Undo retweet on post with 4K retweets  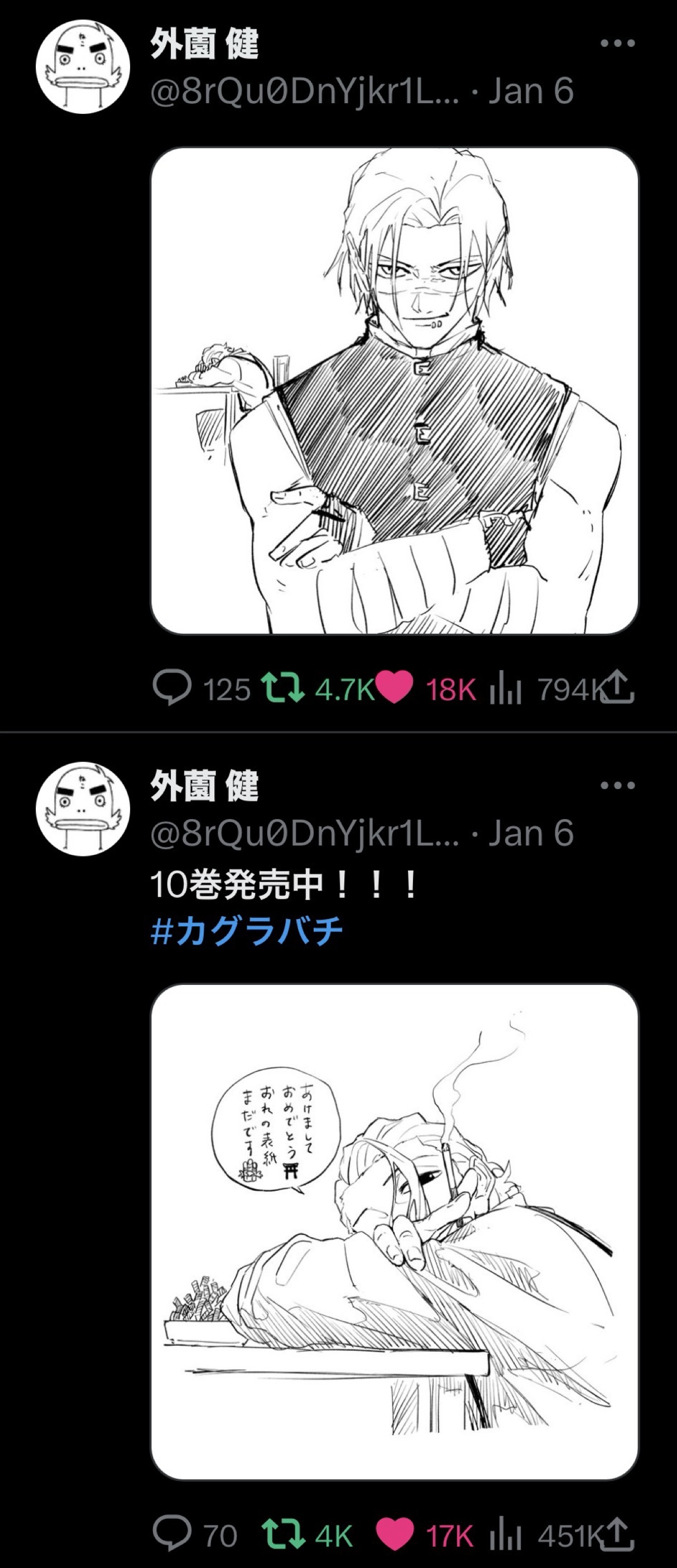pos(282,1534)
